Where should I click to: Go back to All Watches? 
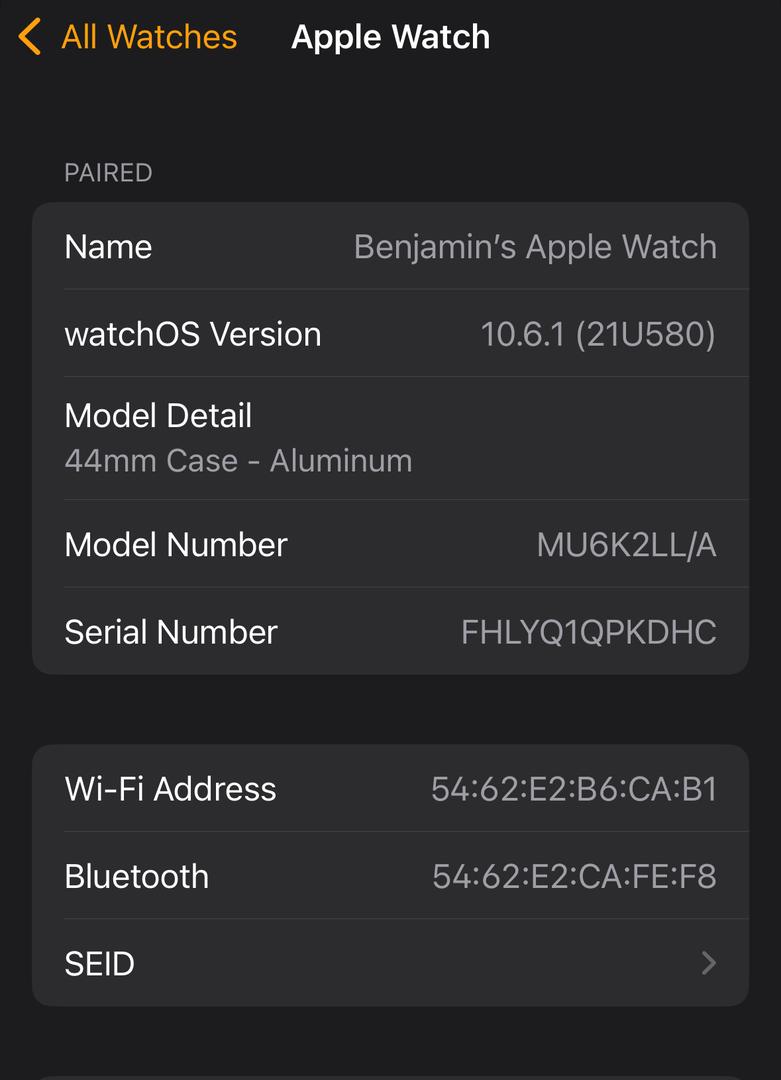coord(128,37)
